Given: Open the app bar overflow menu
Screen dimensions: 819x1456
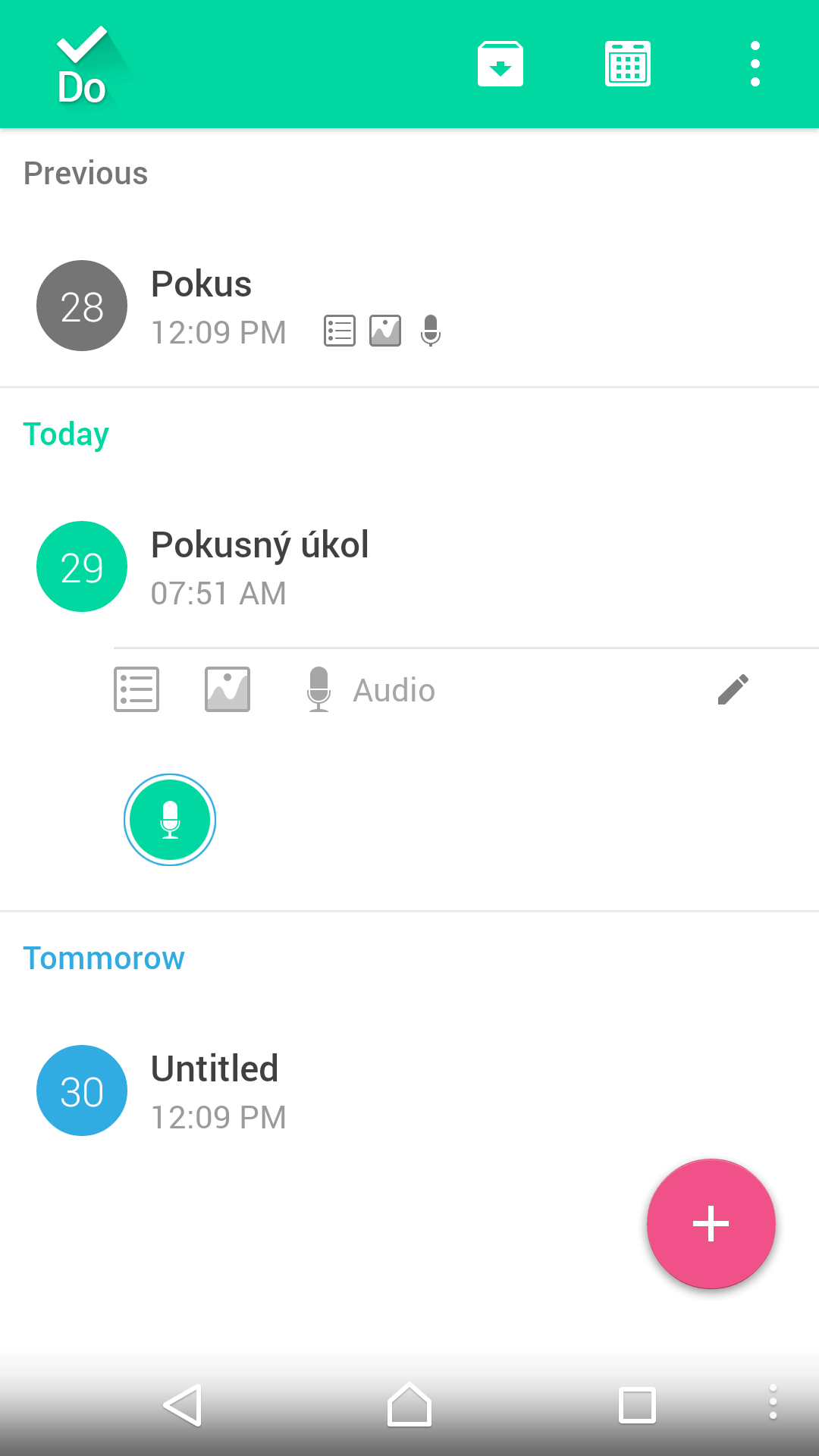Looking at the screenshot, I should pos(755,64).
